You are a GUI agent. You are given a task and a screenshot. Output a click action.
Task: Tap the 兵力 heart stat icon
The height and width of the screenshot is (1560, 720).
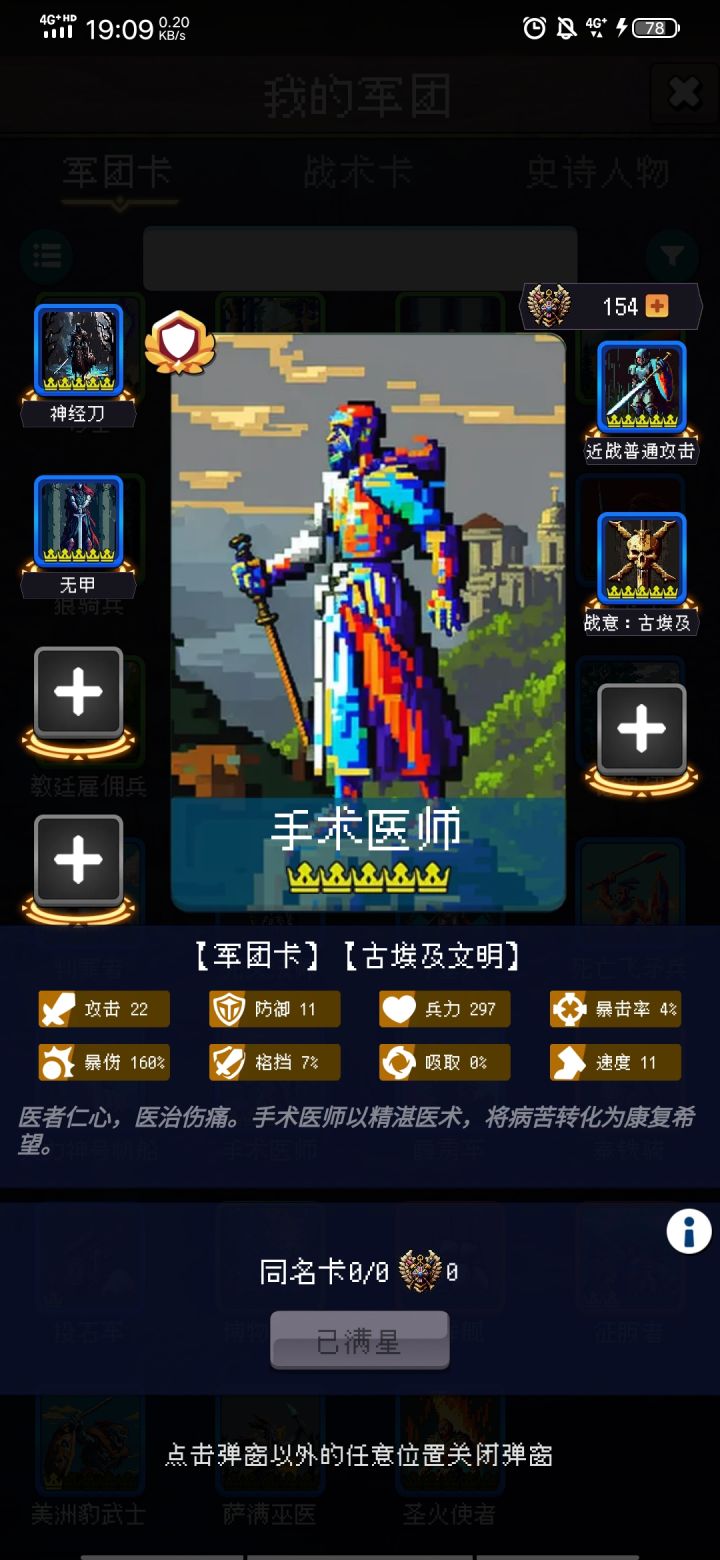click(x=399, y=1009)
